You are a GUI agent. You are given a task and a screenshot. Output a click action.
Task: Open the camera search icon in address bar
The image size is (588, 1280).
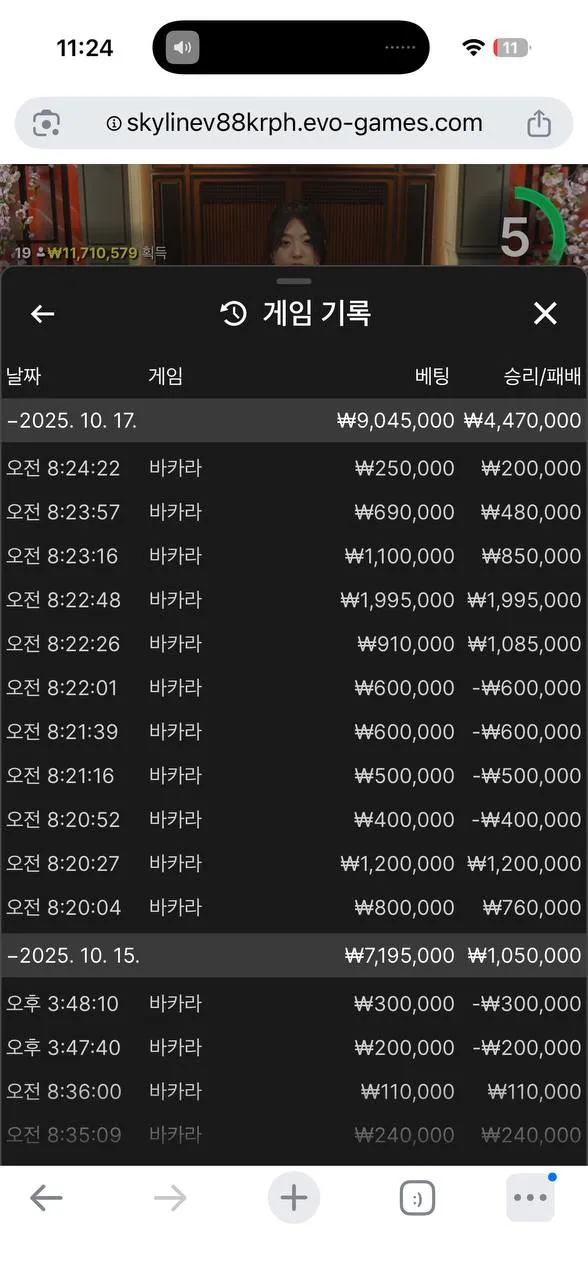pos(46,123)
